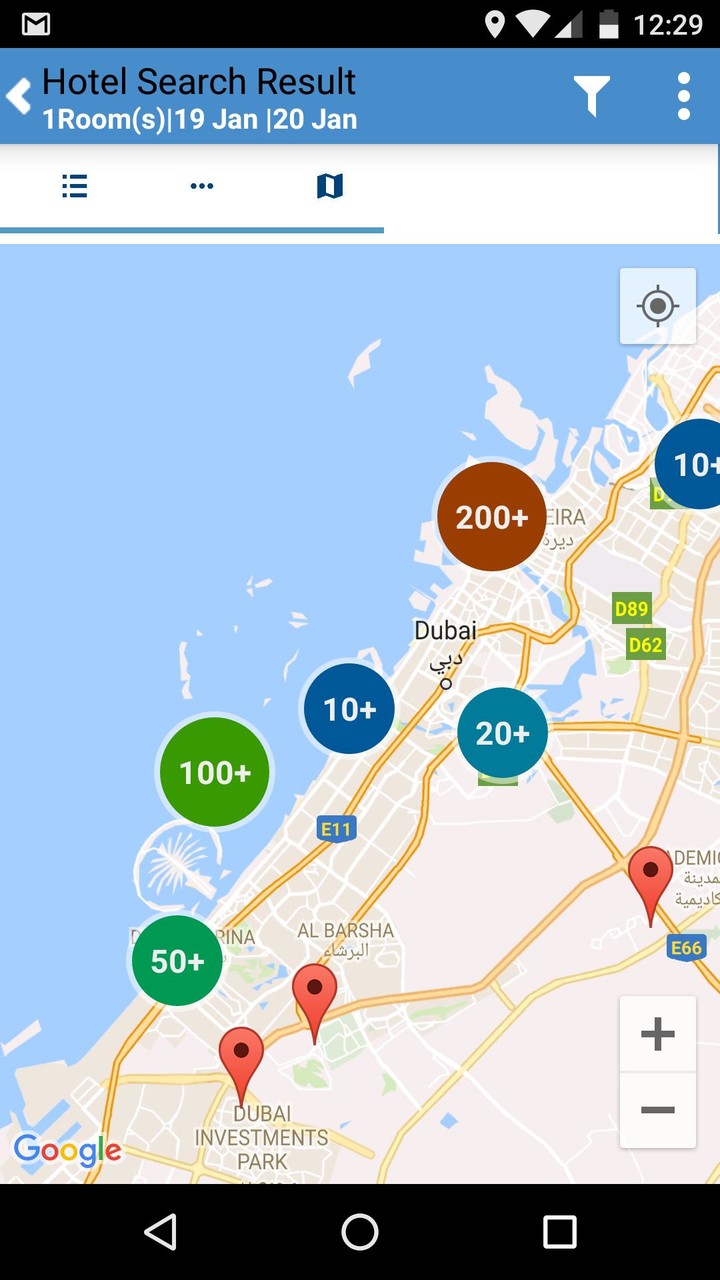This screenshot has width=720, height=1280.
Task: Open the 50+ hotels cluster
Action: pos(177,961)
